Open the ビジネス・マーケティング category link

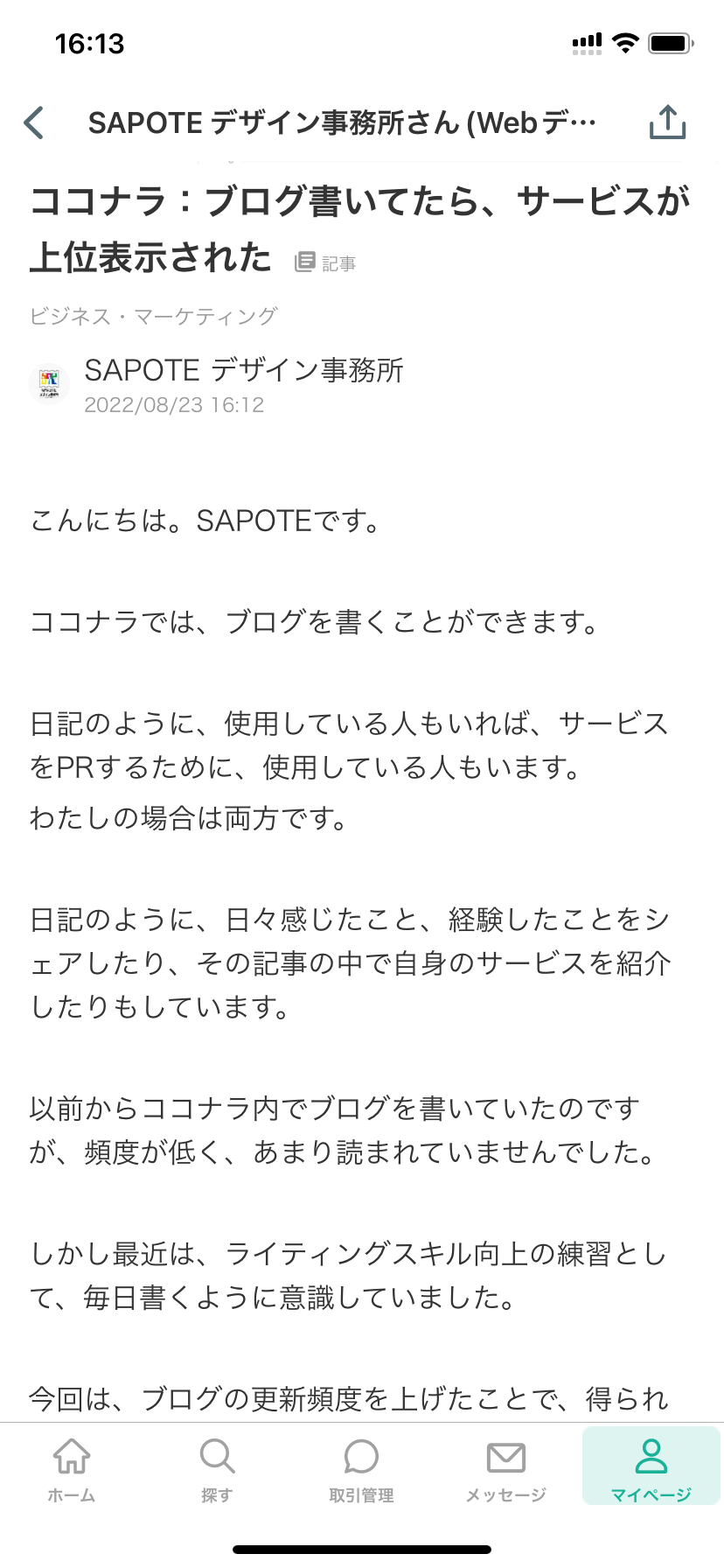tap(152, 317)
